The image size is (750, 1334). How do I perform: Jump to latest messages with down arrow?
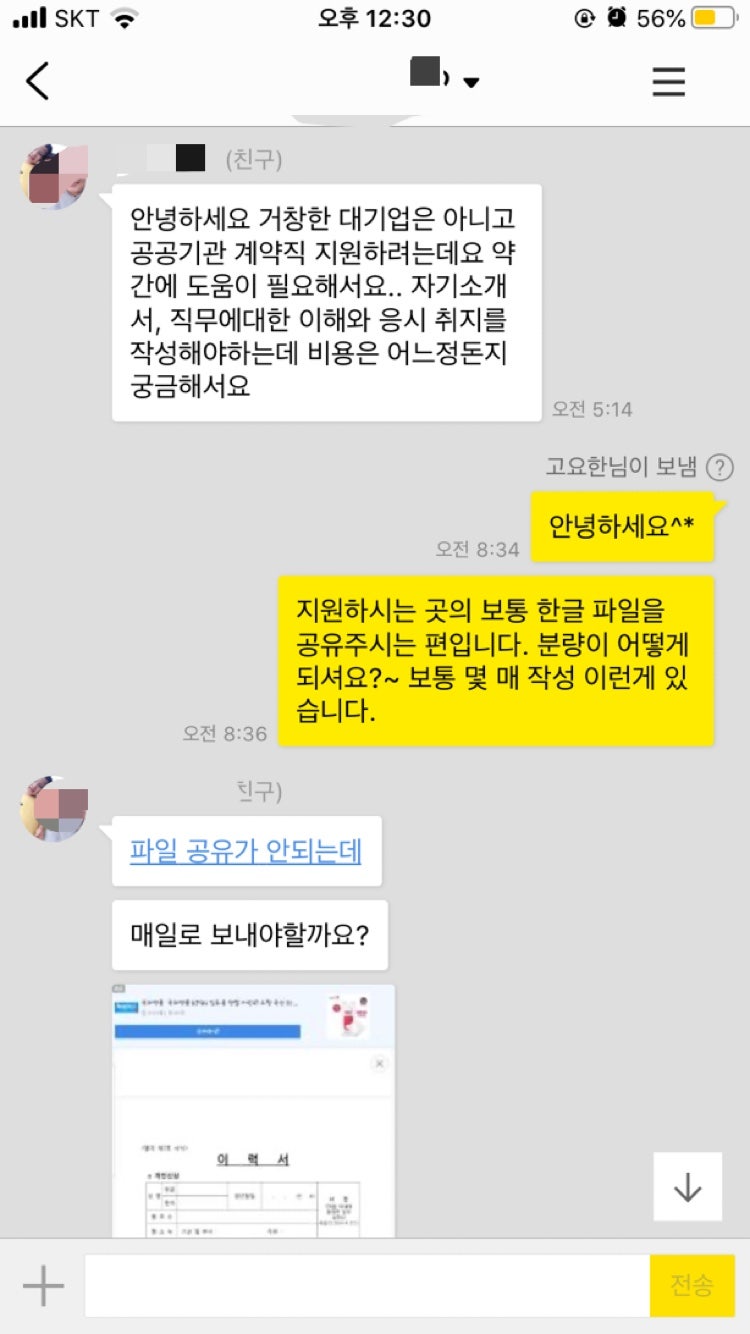pyautogui.click(x=687, y=1187)
